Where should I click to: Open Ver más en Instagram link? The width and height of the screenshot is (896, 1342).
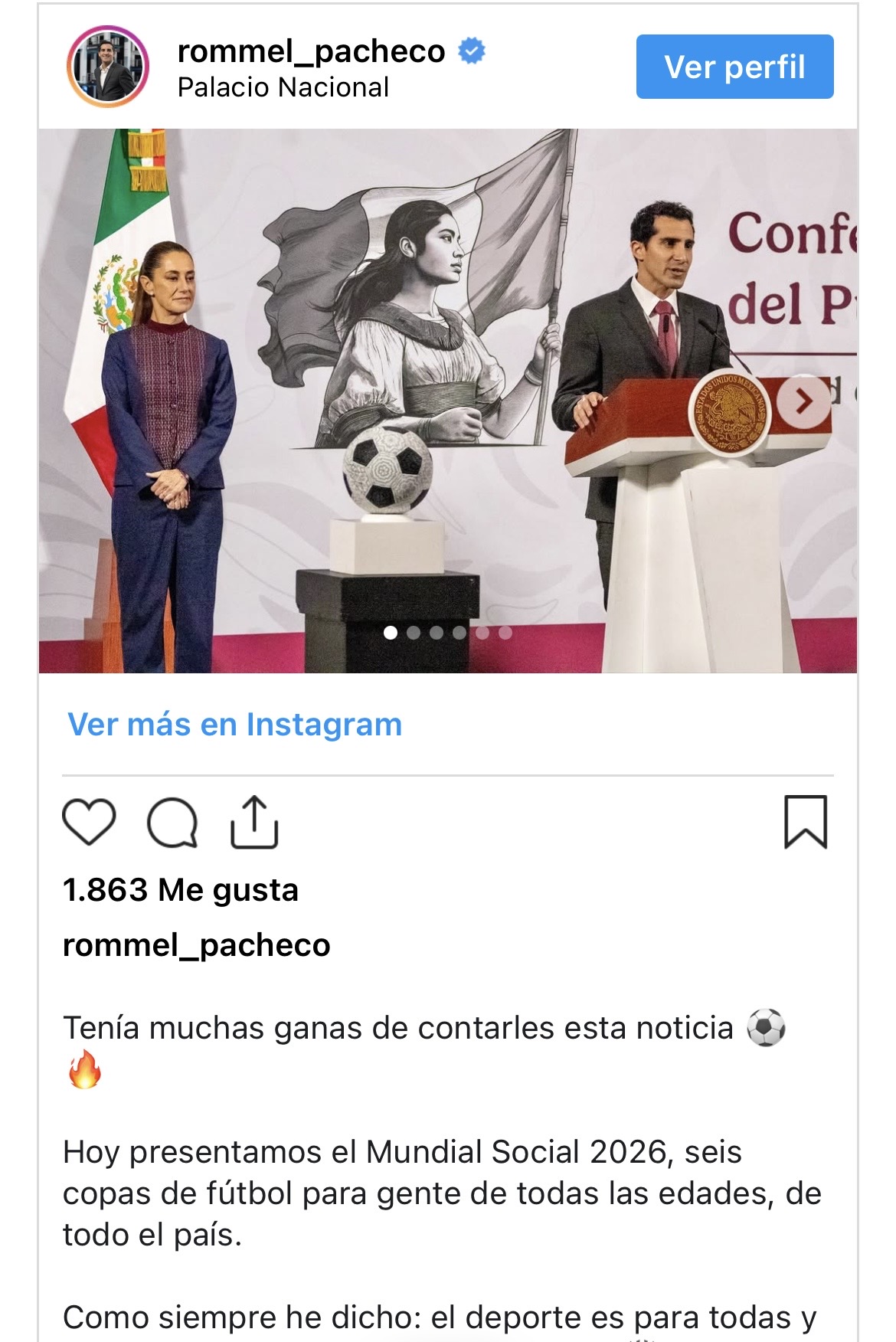[234, 724]
